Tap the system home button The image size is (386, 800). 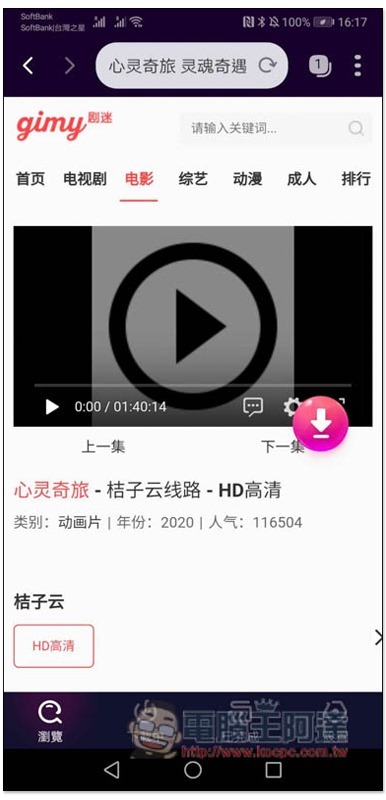click(x=193, y=769)
